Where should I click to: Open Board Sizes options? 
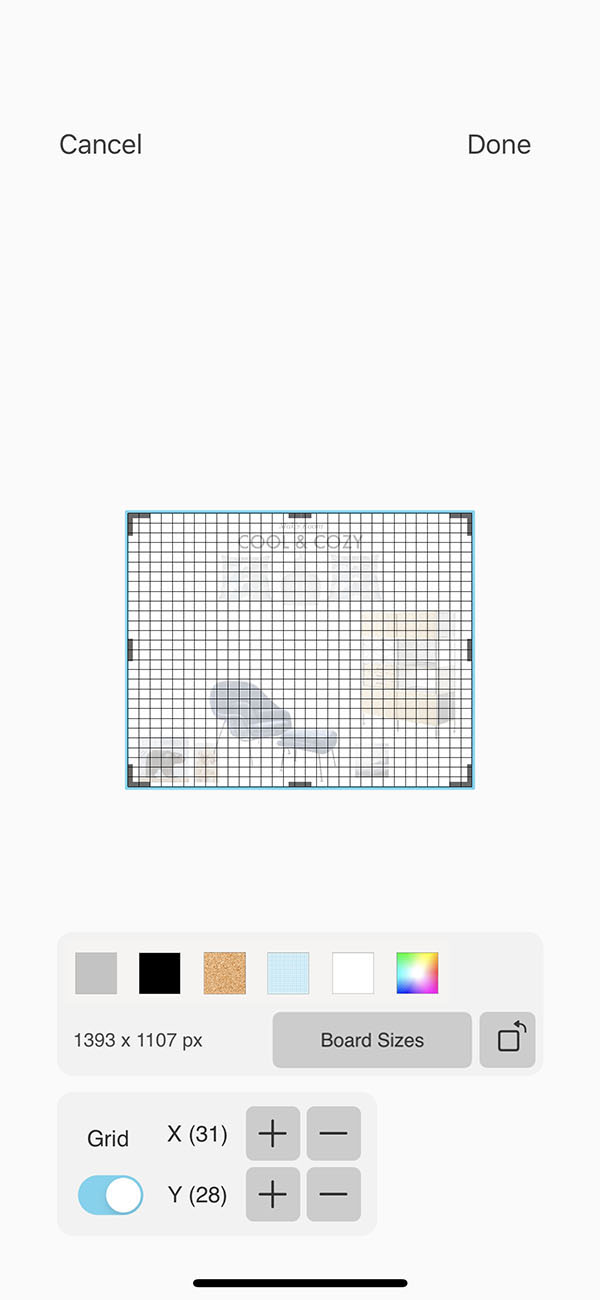[372, 1040]
